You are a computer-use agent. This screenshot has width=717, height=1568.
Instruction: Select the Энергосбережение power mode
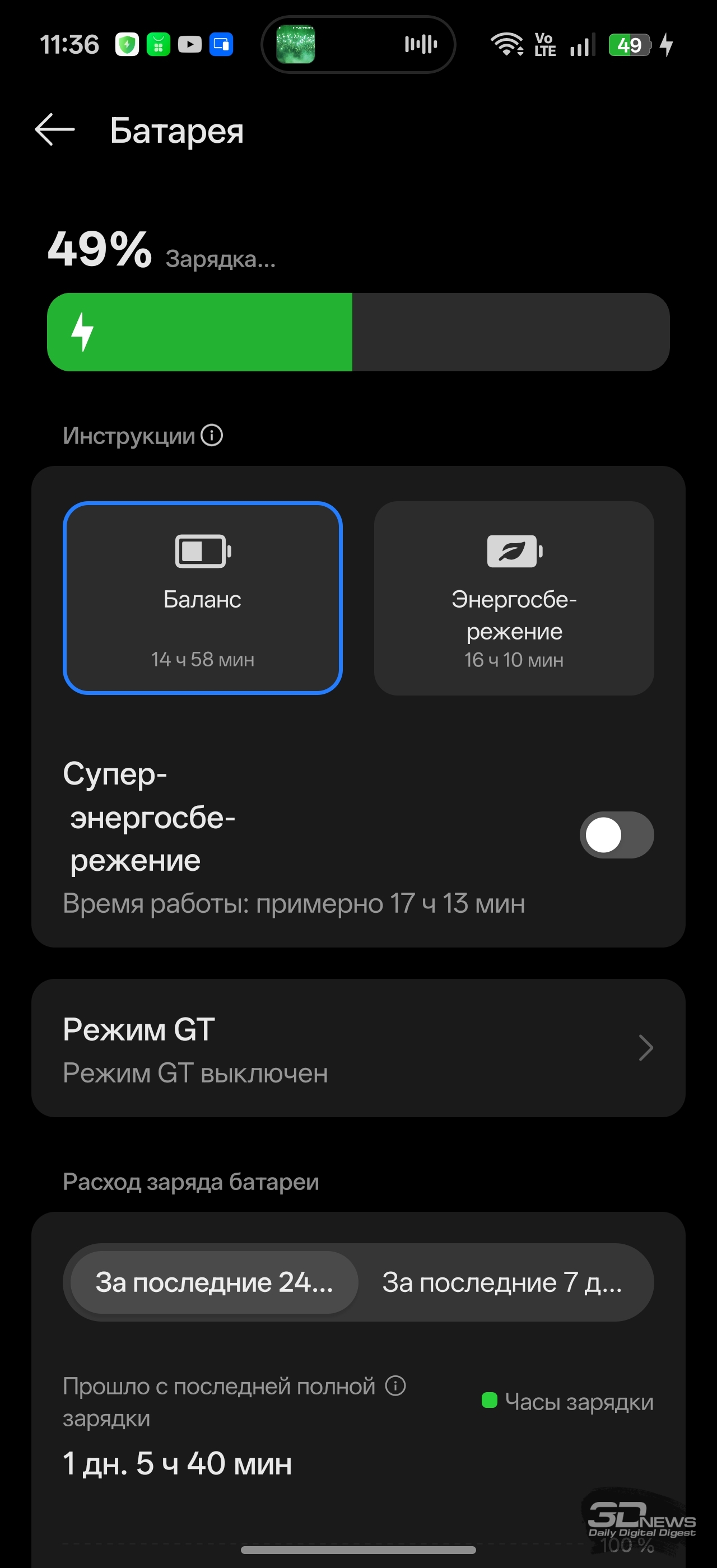pyautogui.click(x=514, y=598)
